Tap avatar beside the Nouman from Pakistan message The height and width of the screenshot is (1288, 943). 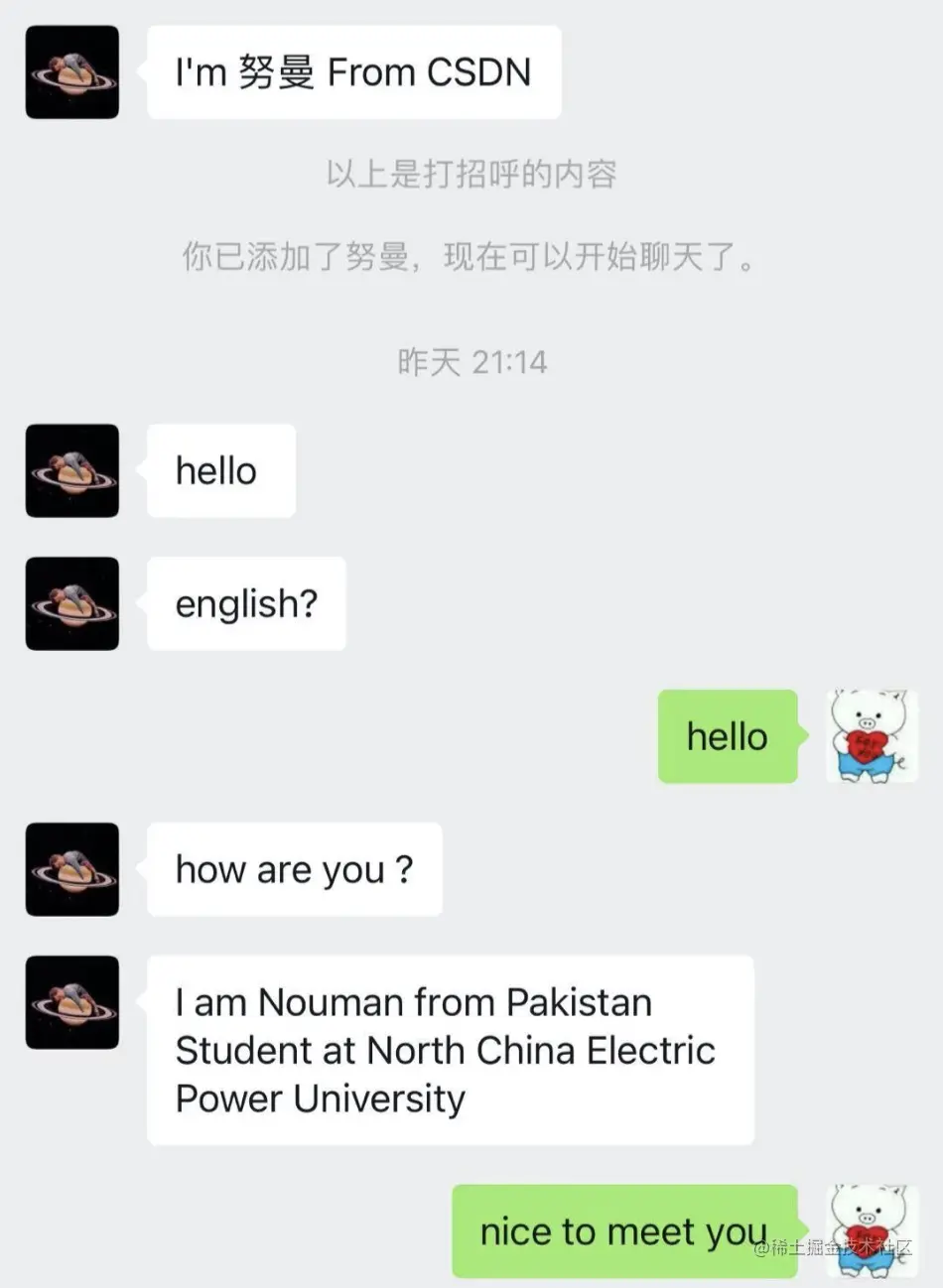72,1002
